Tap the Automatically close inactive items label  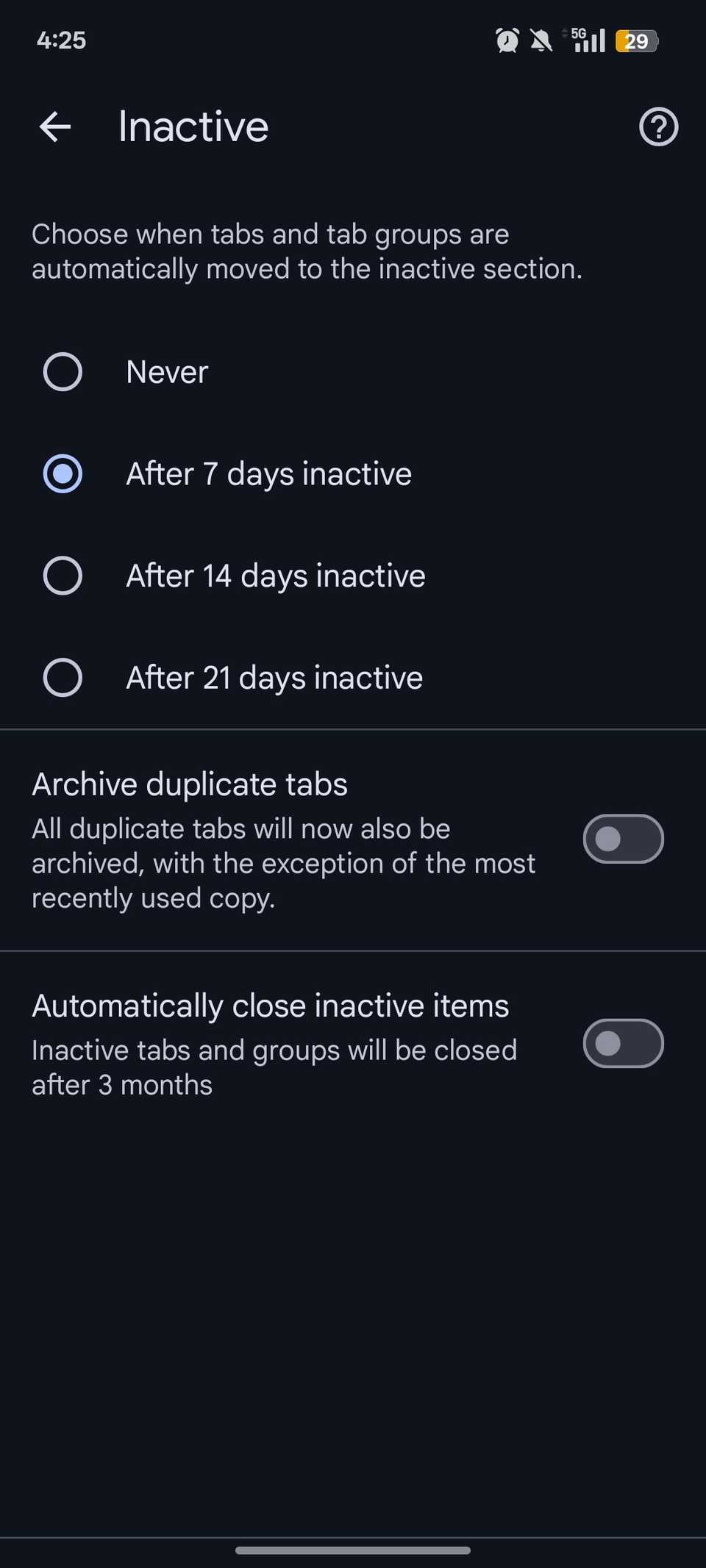point(270,1005)
